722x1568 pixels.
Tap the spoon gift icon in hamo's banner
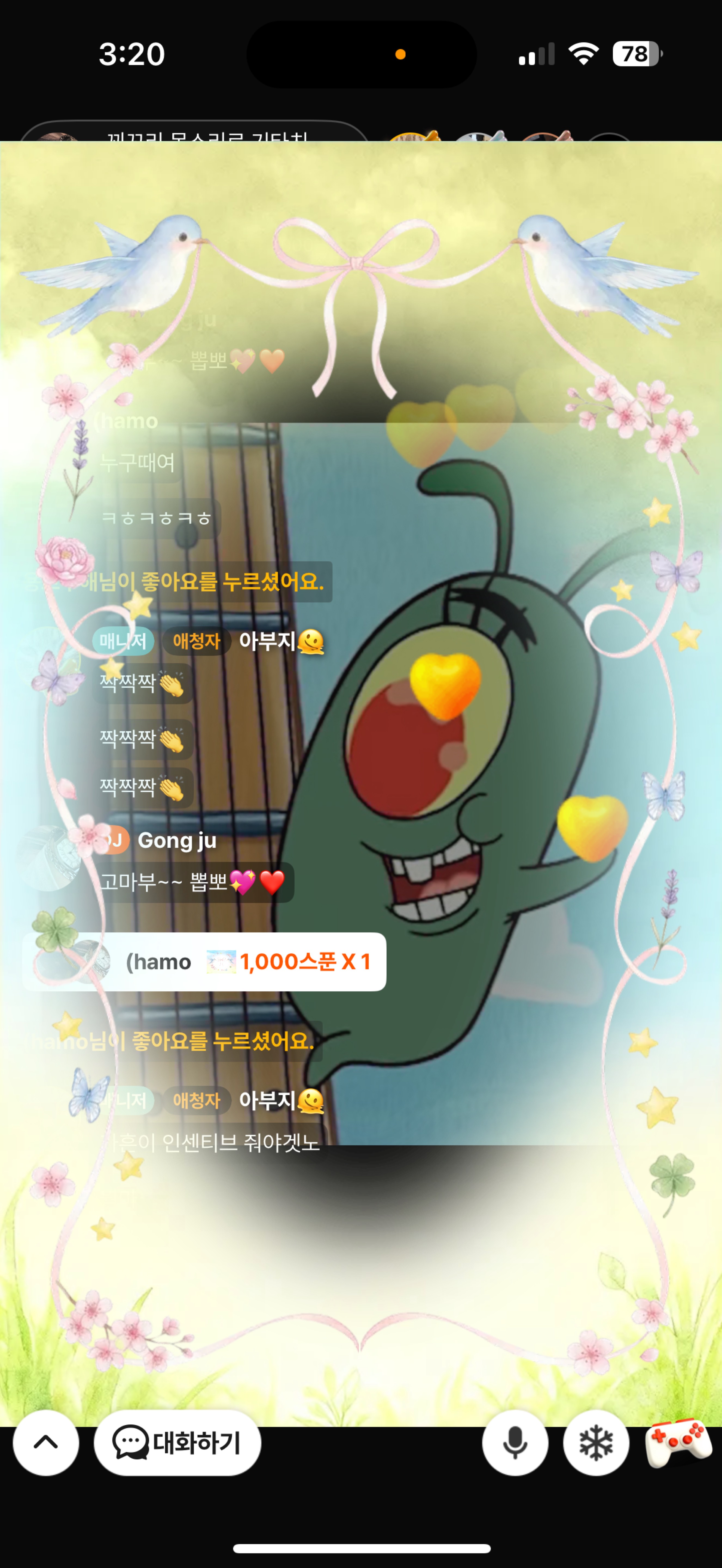221,962
